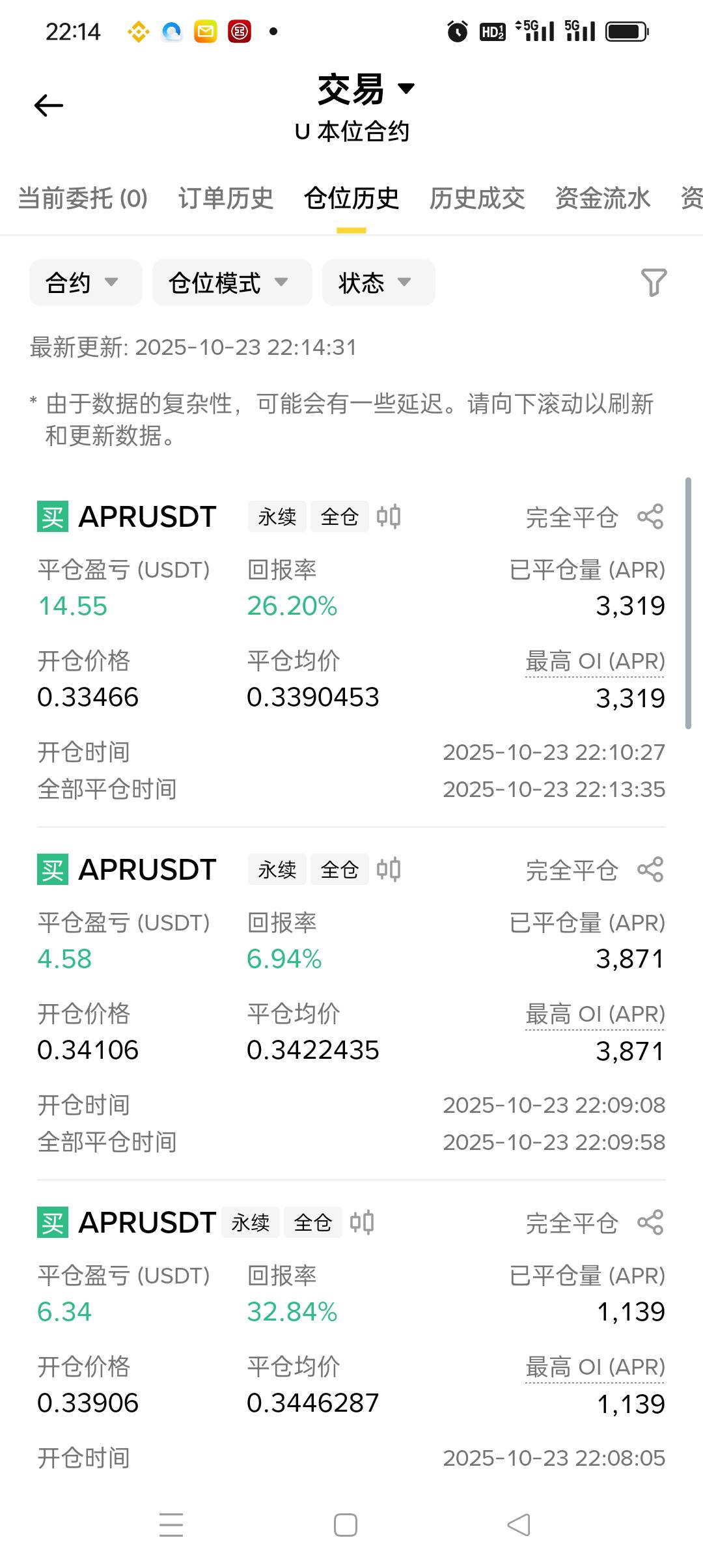Open the 状态 filter dropdown
The height and width of the screenshot is (1568, 703).
378,283
